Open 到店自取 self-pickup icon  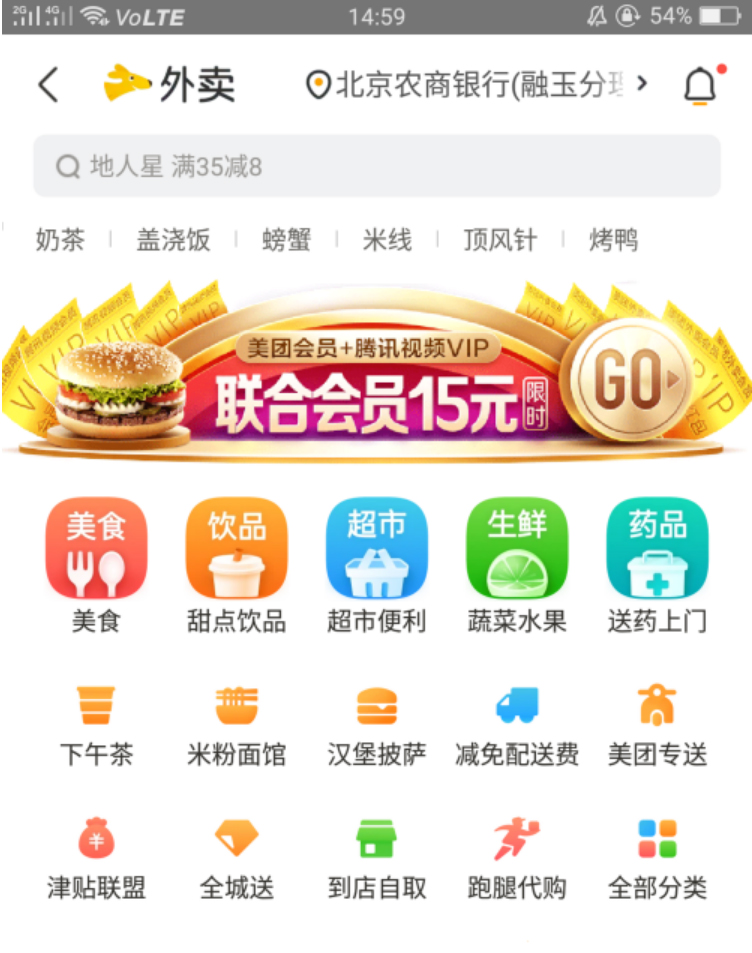tap(376, 840)
